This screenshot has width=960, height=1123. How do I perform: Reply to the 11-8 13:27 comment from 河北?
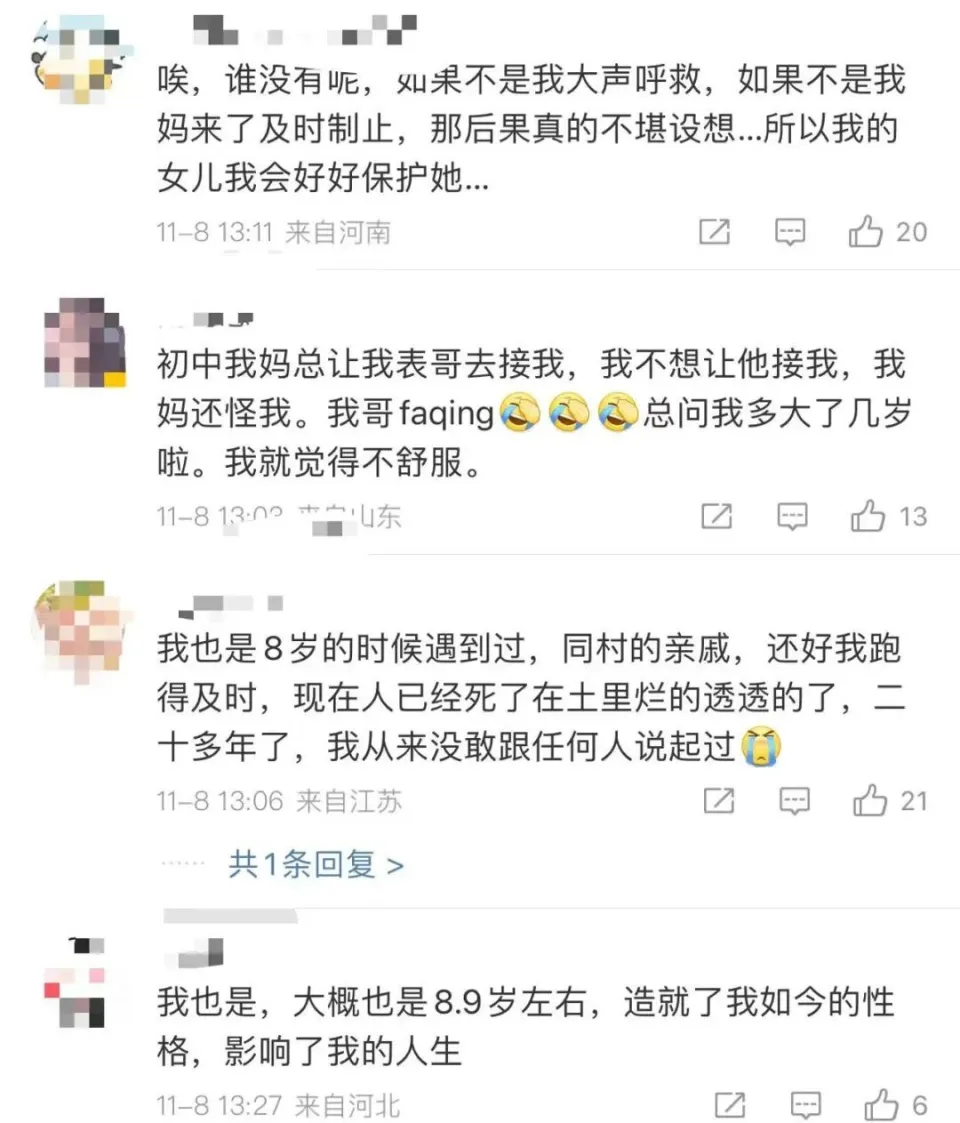click(x=805, y=1105)
